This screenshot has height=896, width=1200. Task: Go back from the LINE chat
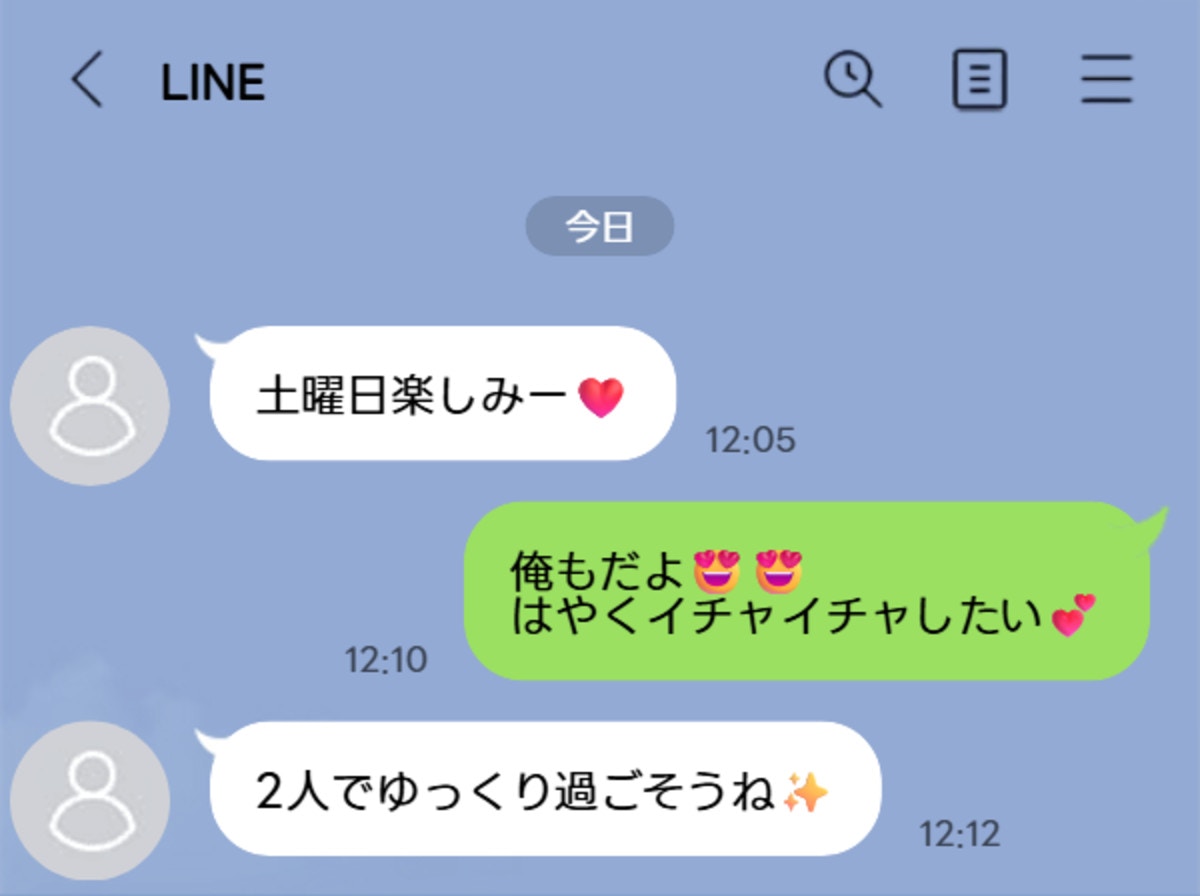(87, 80)
